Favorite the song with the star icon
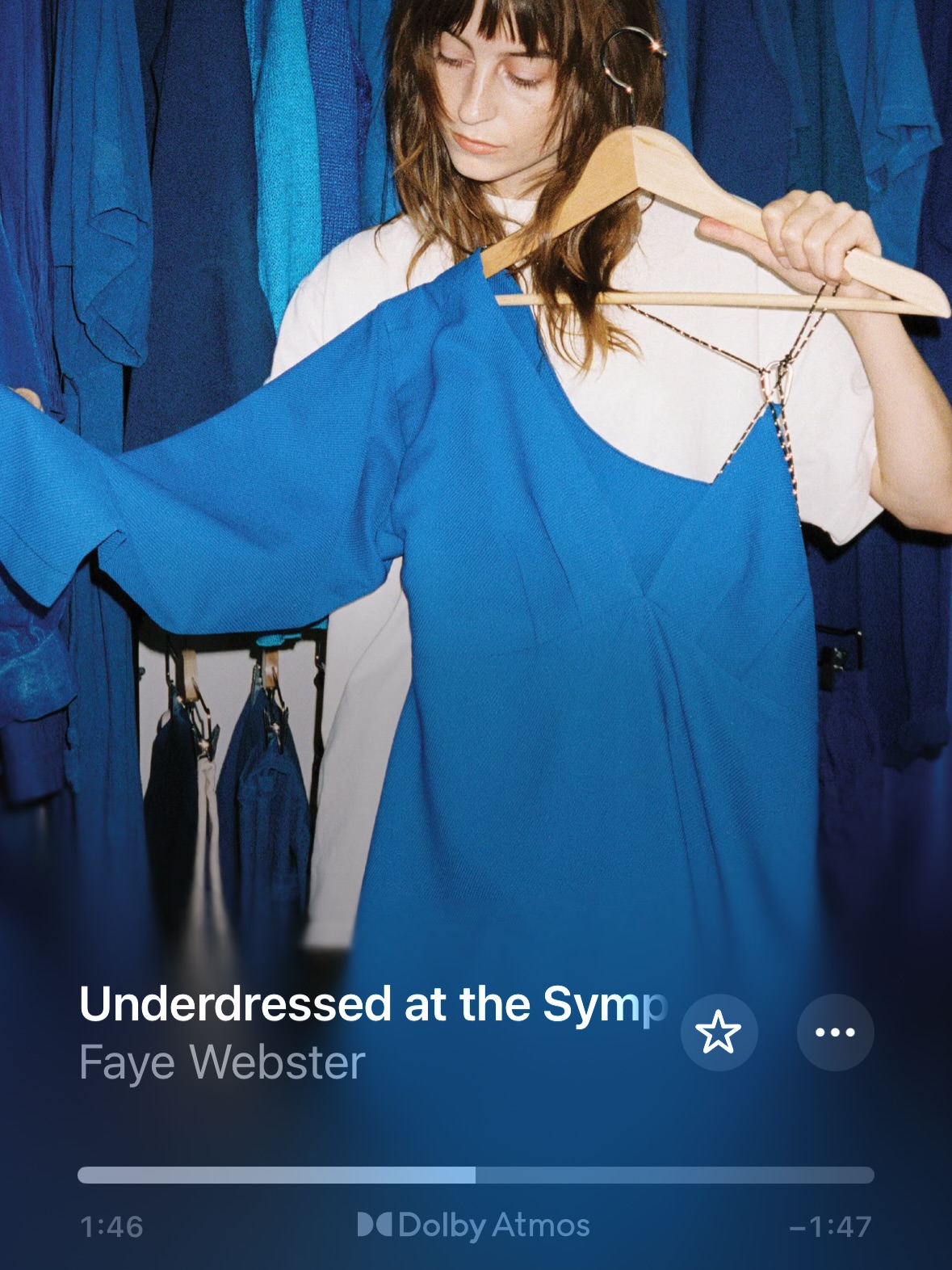The image size is (952, 1270). [718, 1032]
